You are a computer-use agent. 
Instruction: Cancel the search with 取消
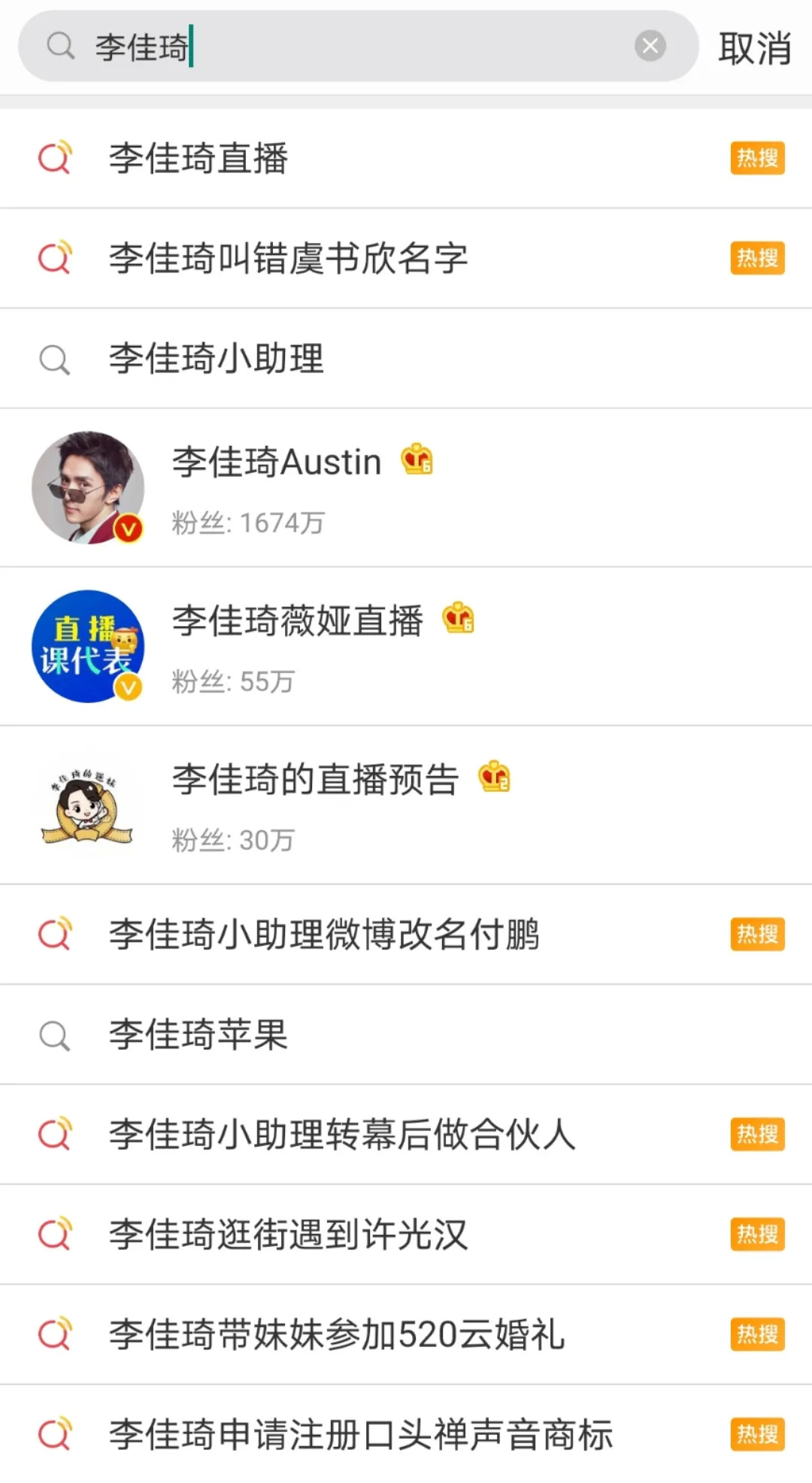pyautogui.click(x=754, y=48)
